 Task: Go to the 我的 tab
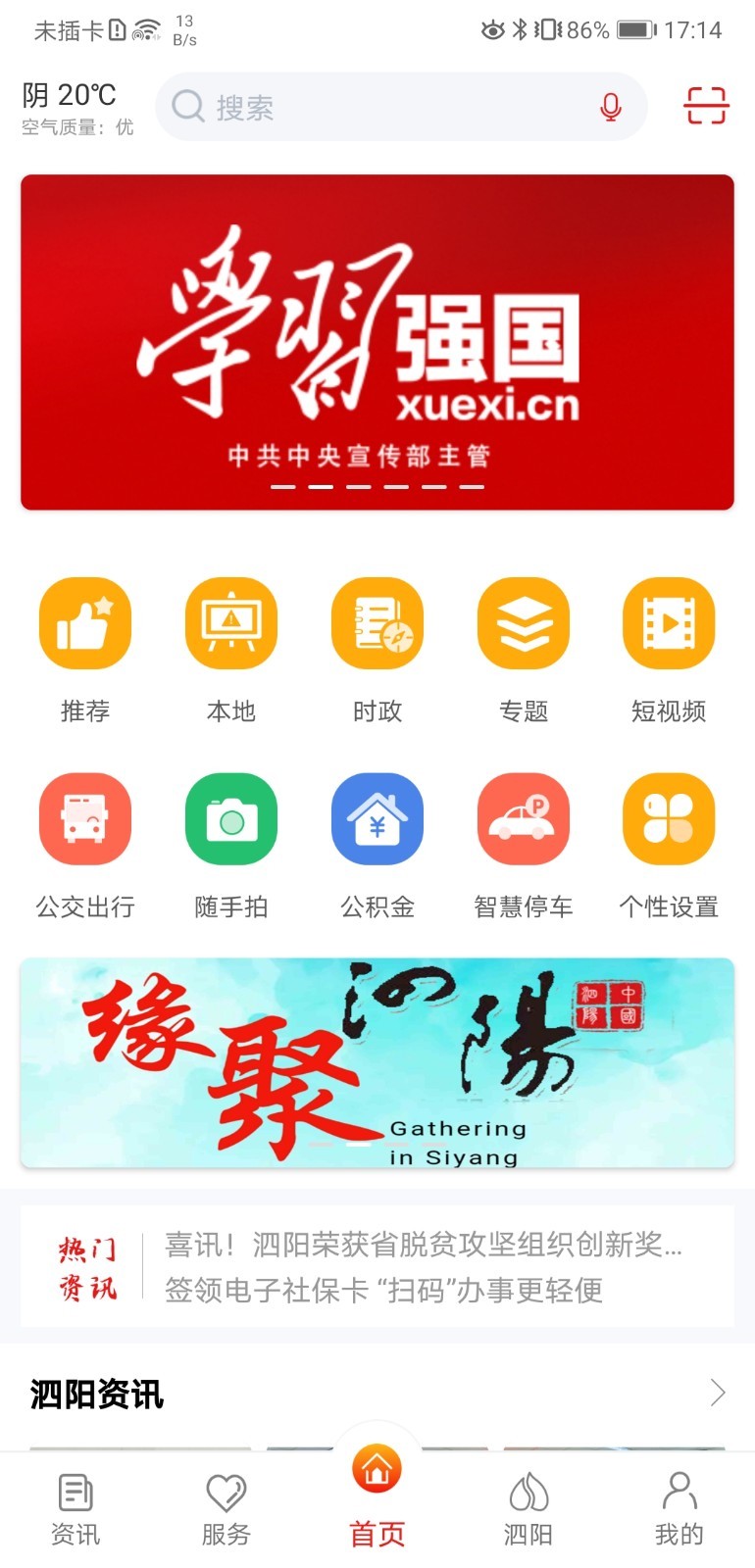click(679, 1509)
